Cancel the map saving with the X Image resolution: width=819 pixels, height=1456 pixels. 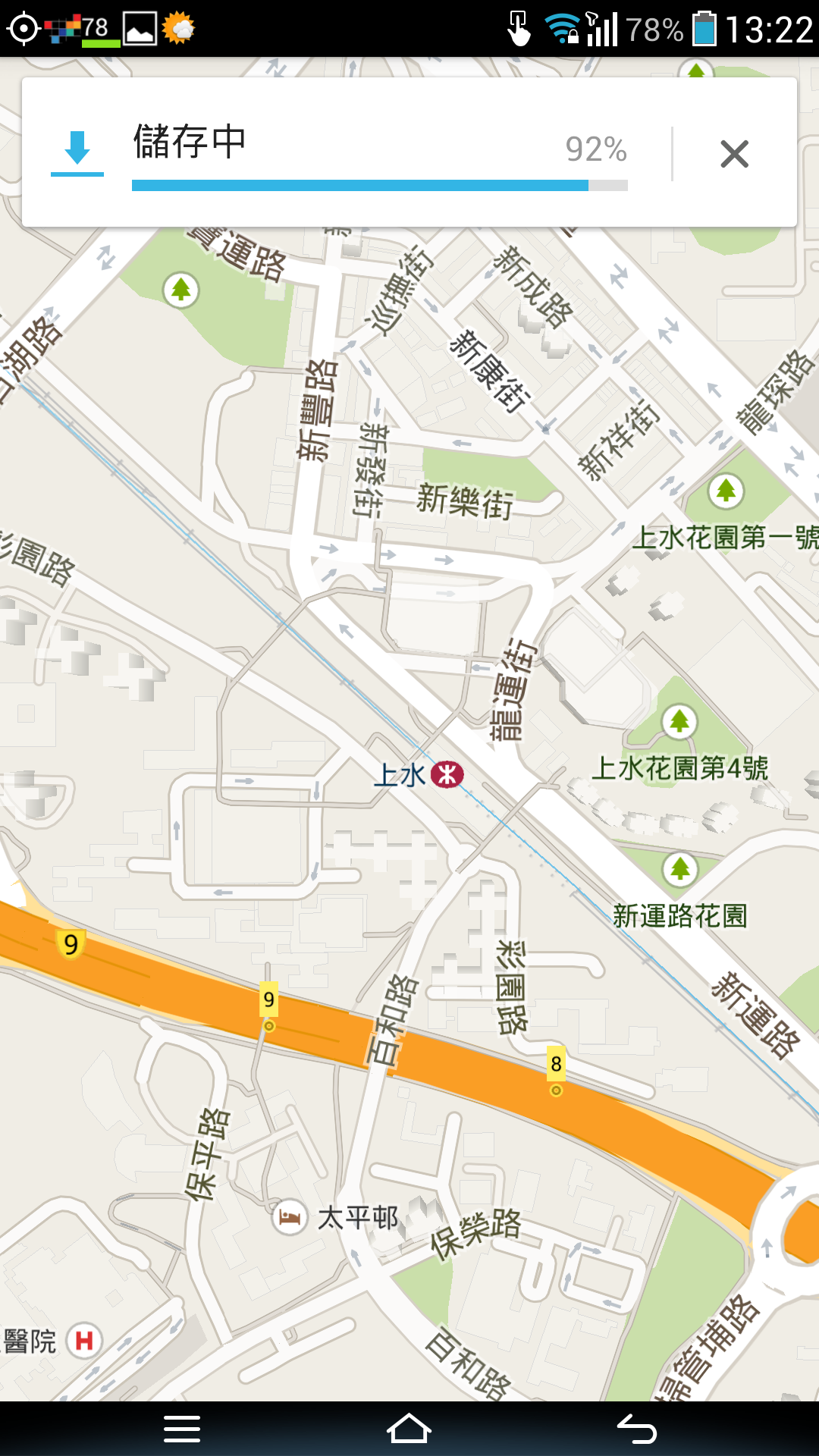(734, 154)
